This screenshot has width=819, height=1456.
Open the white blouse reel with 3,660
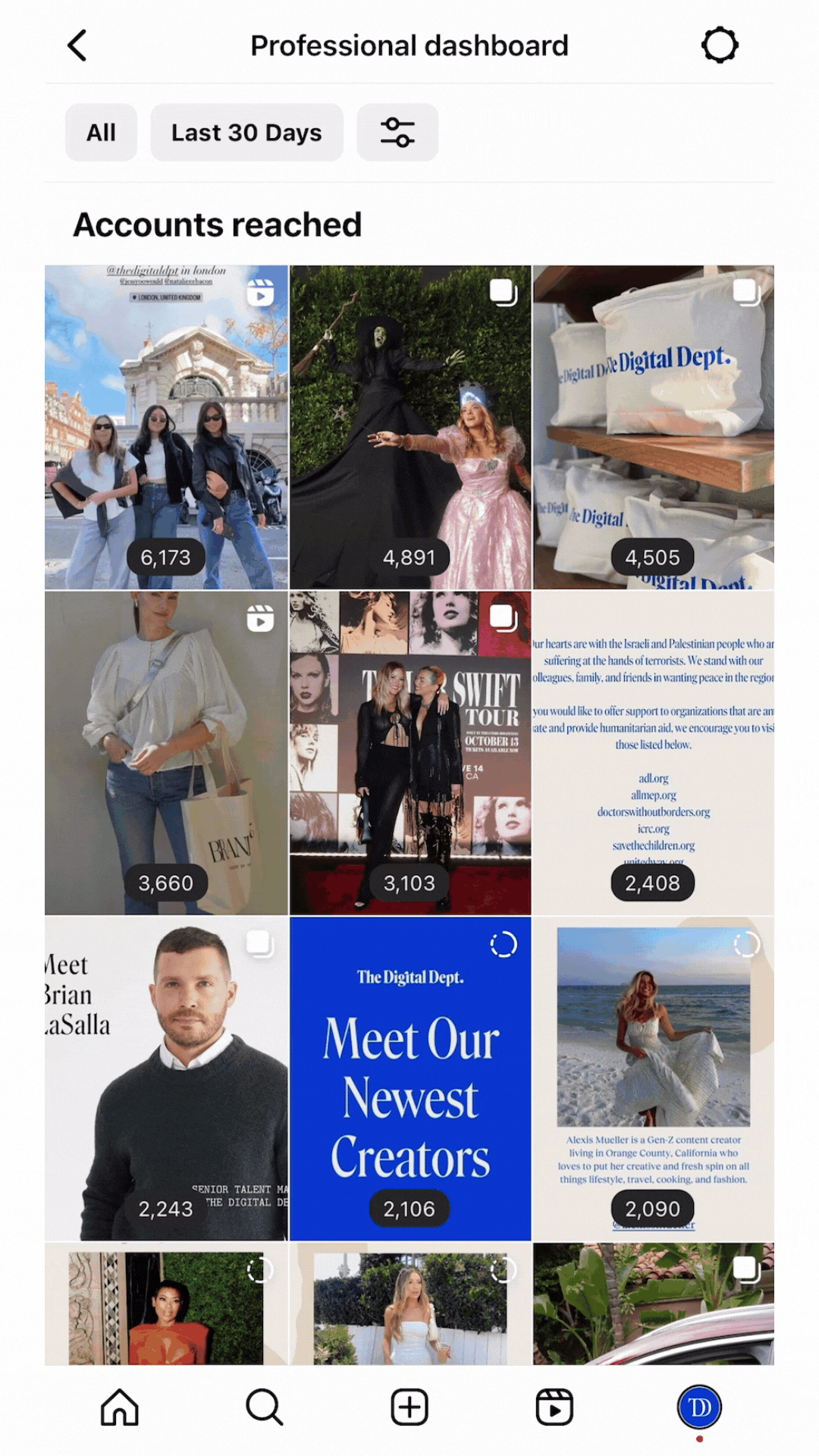166,752
